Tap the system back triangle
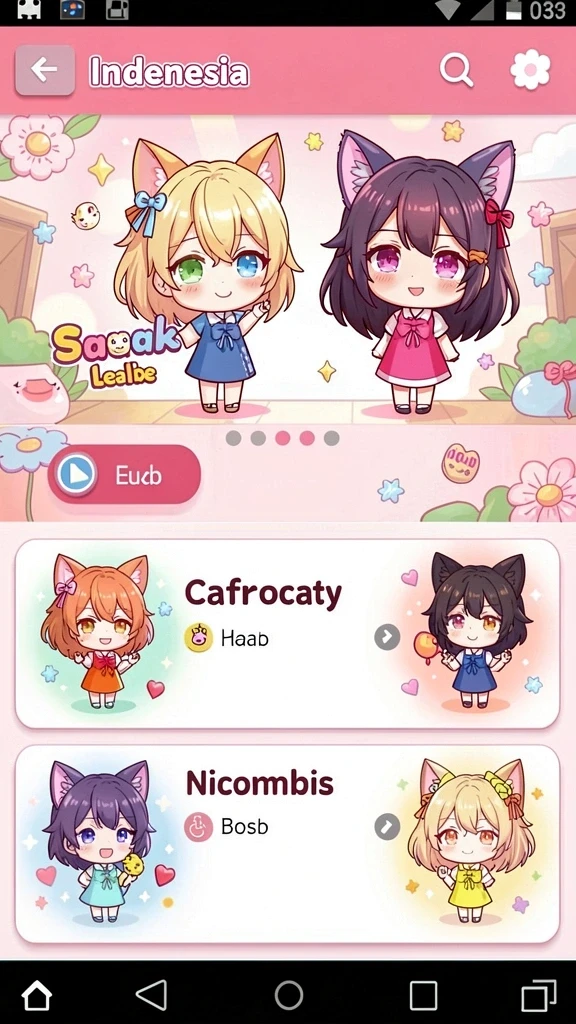 pyautogui.click(x=152, y=995)
